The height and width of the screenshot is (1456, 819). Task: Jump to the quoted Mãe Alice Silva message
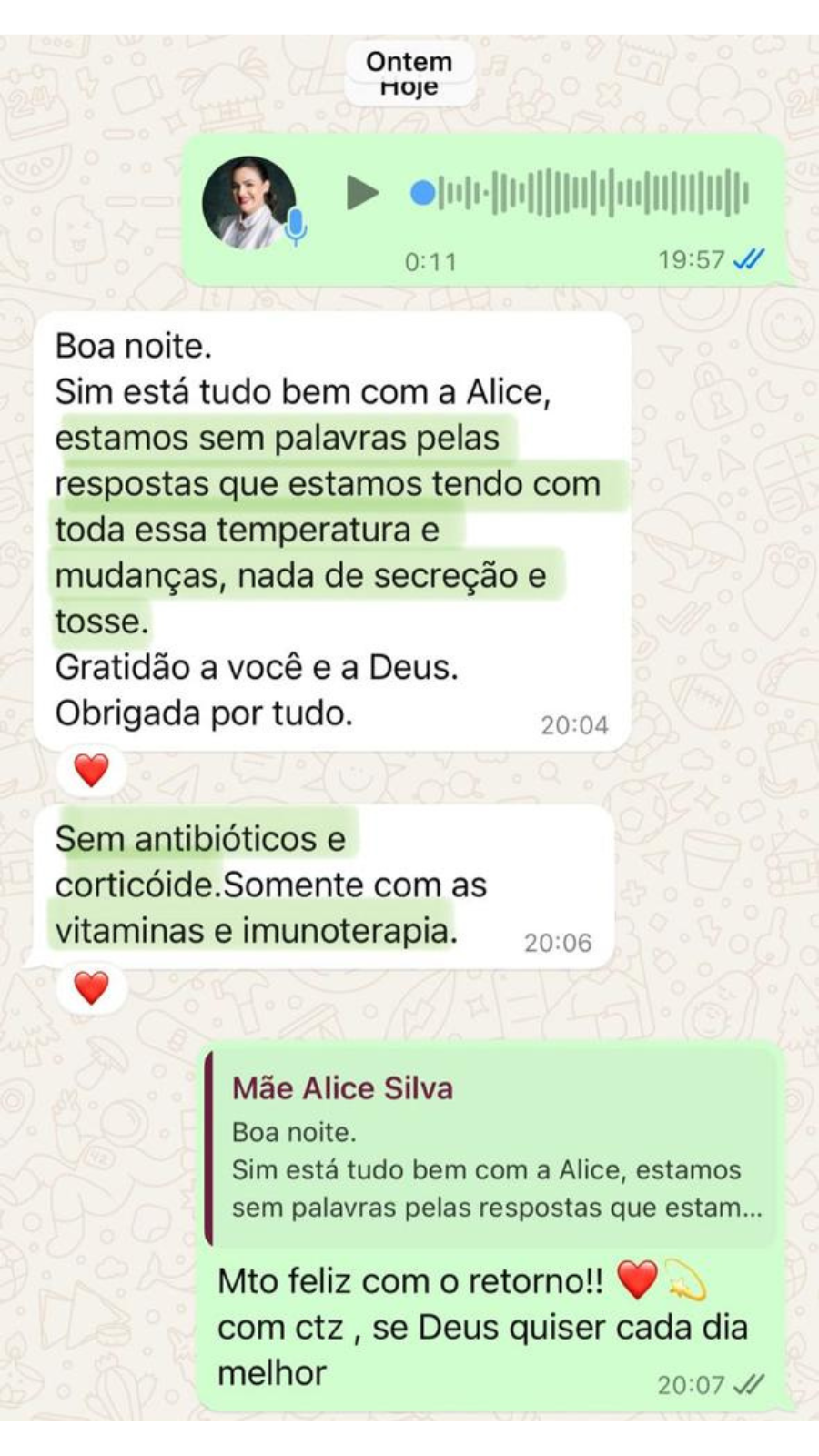tap(491, 1148)
